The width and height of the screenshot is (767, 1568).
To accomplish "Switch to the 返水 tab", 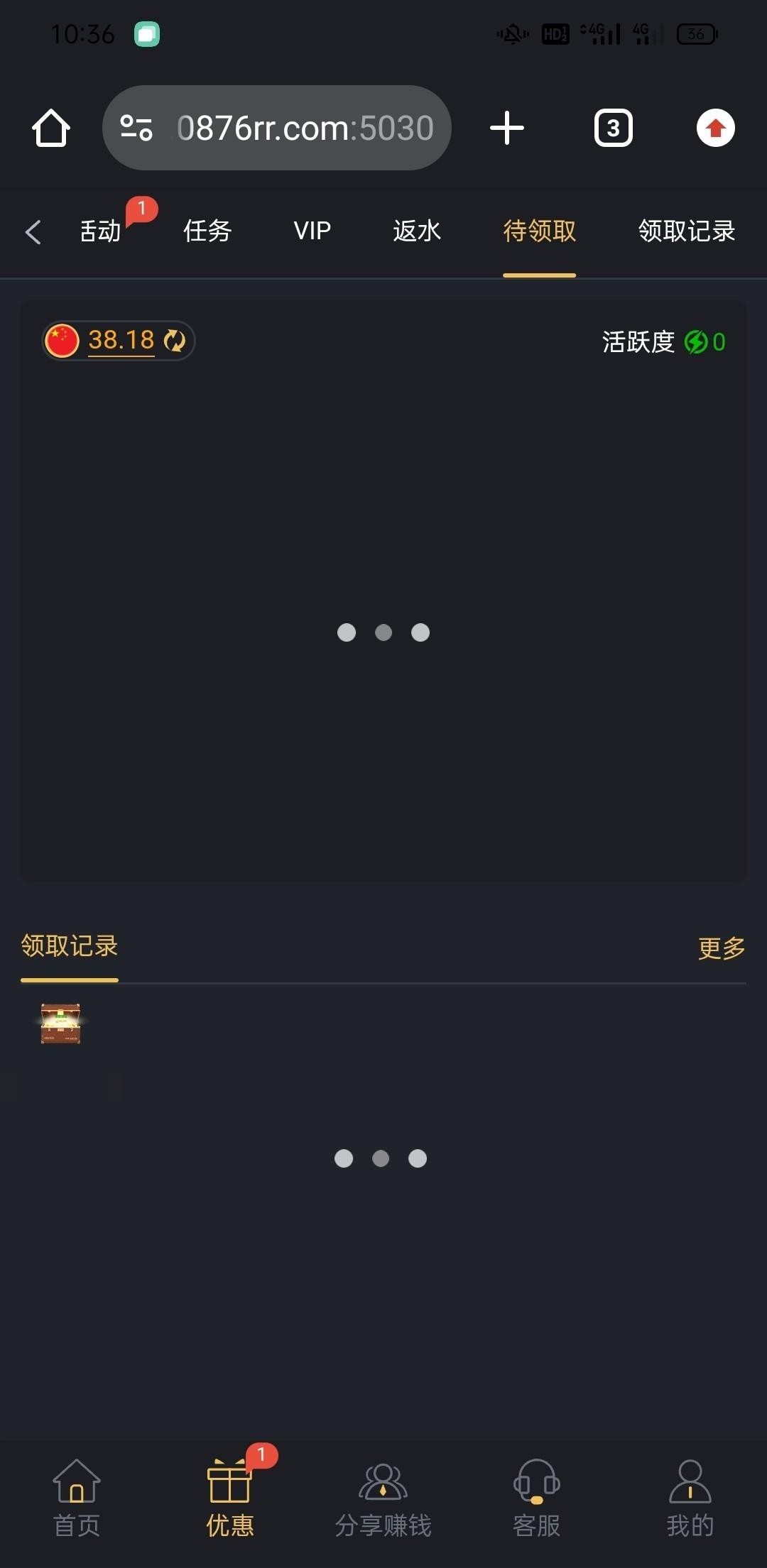I will [x=417, y=231].
